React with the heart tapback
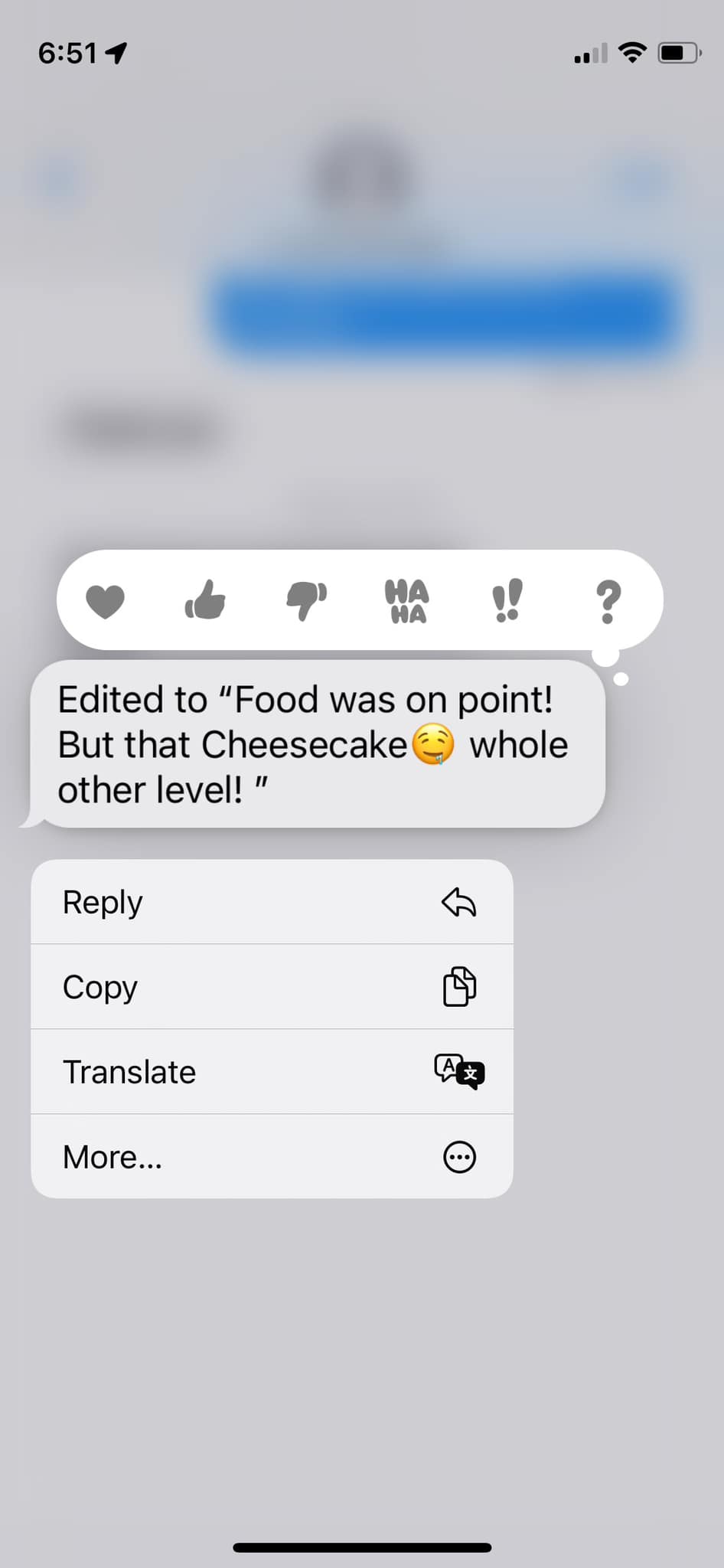The width and height of the screenshot is (724, 1568). tap(105, 601)
